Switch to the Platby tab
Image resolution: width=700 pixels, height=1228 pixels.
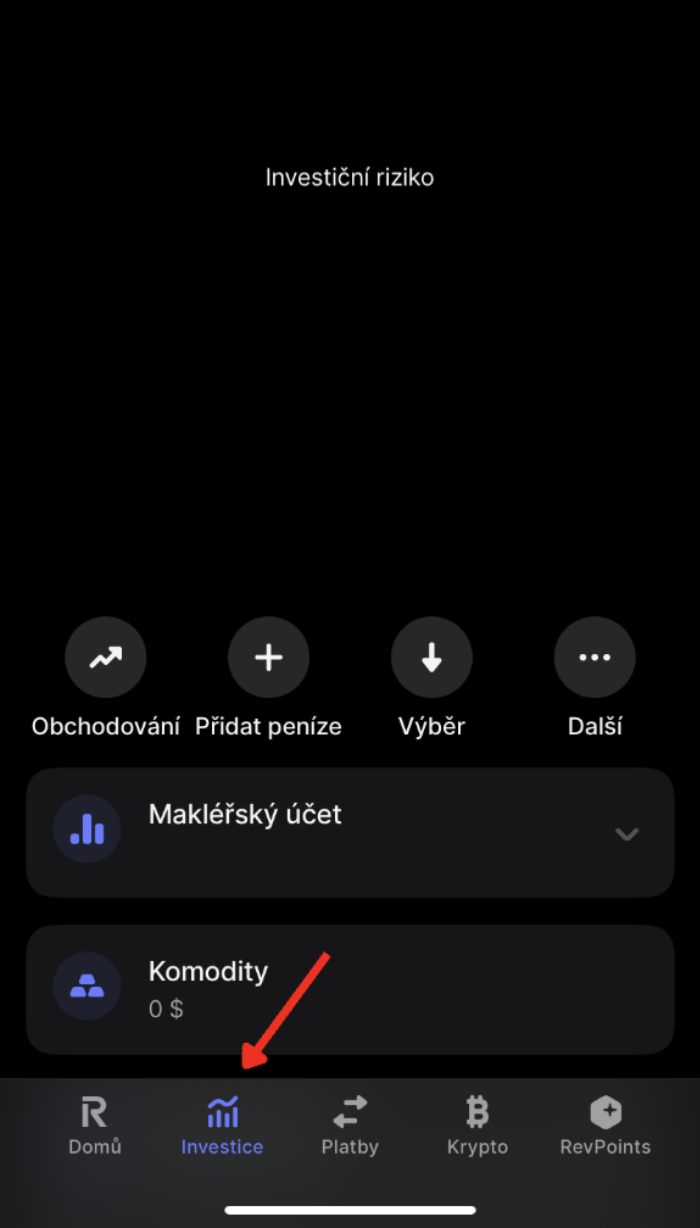click(x=350, y=1125)
